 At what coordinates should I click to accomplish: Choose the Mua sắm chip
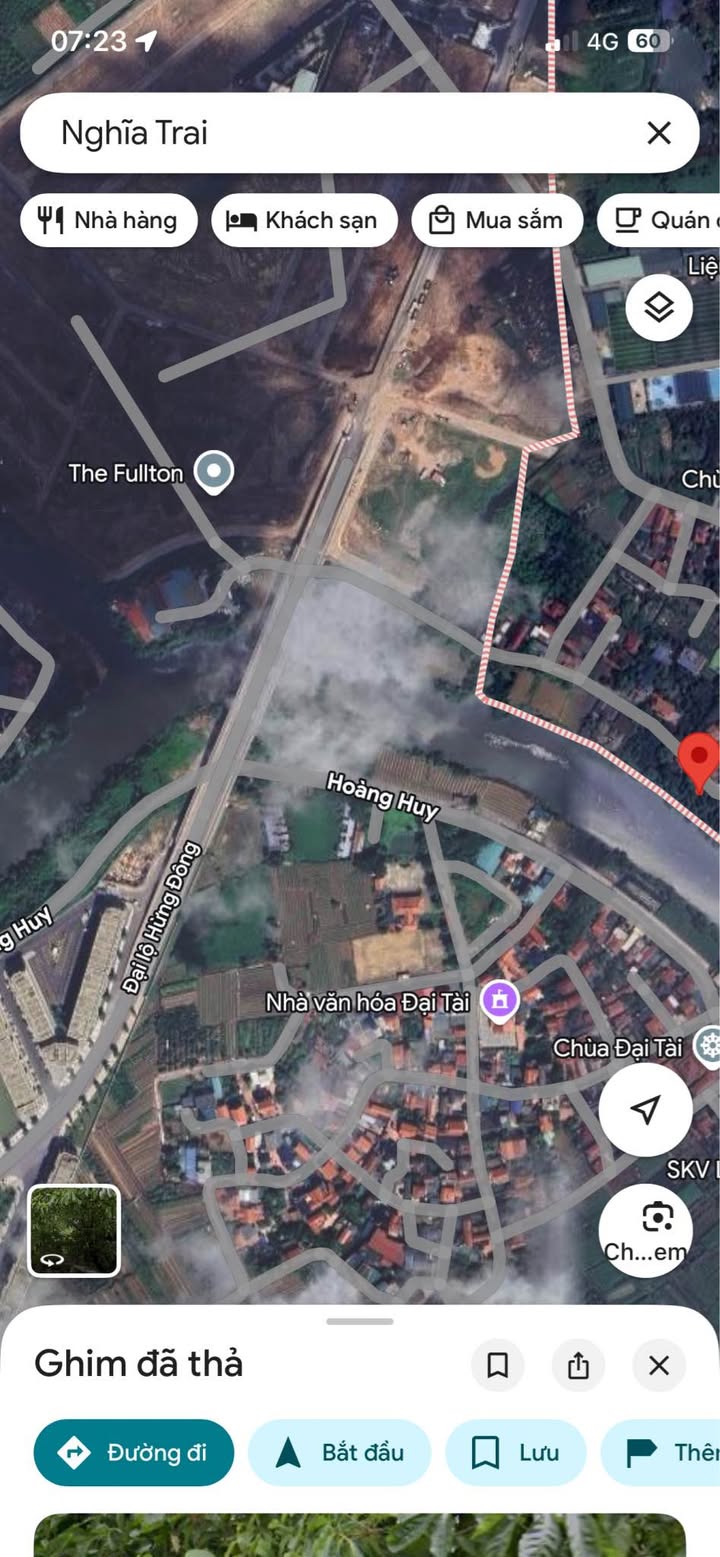497,220
